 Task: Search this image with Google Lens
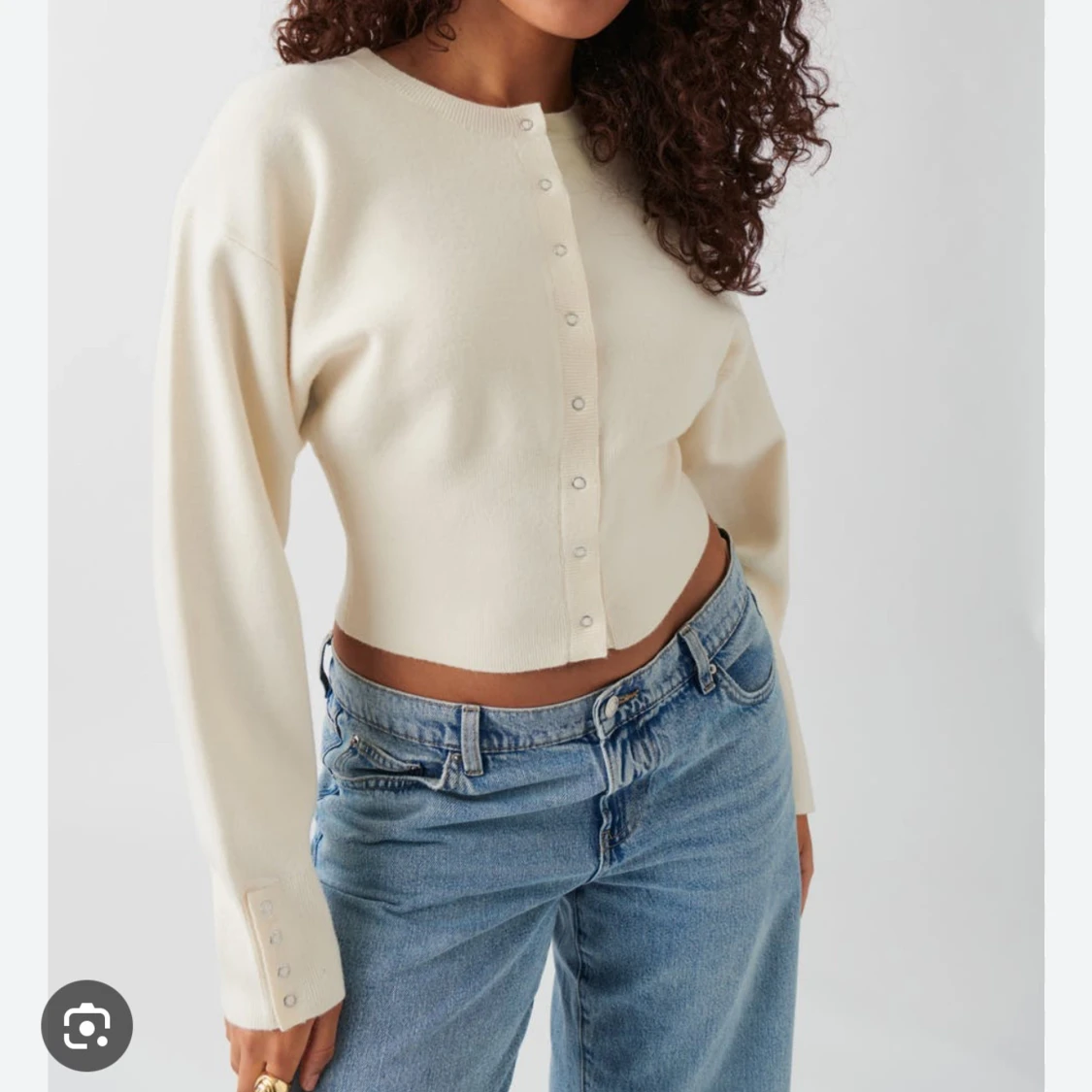coord(87,1025)
